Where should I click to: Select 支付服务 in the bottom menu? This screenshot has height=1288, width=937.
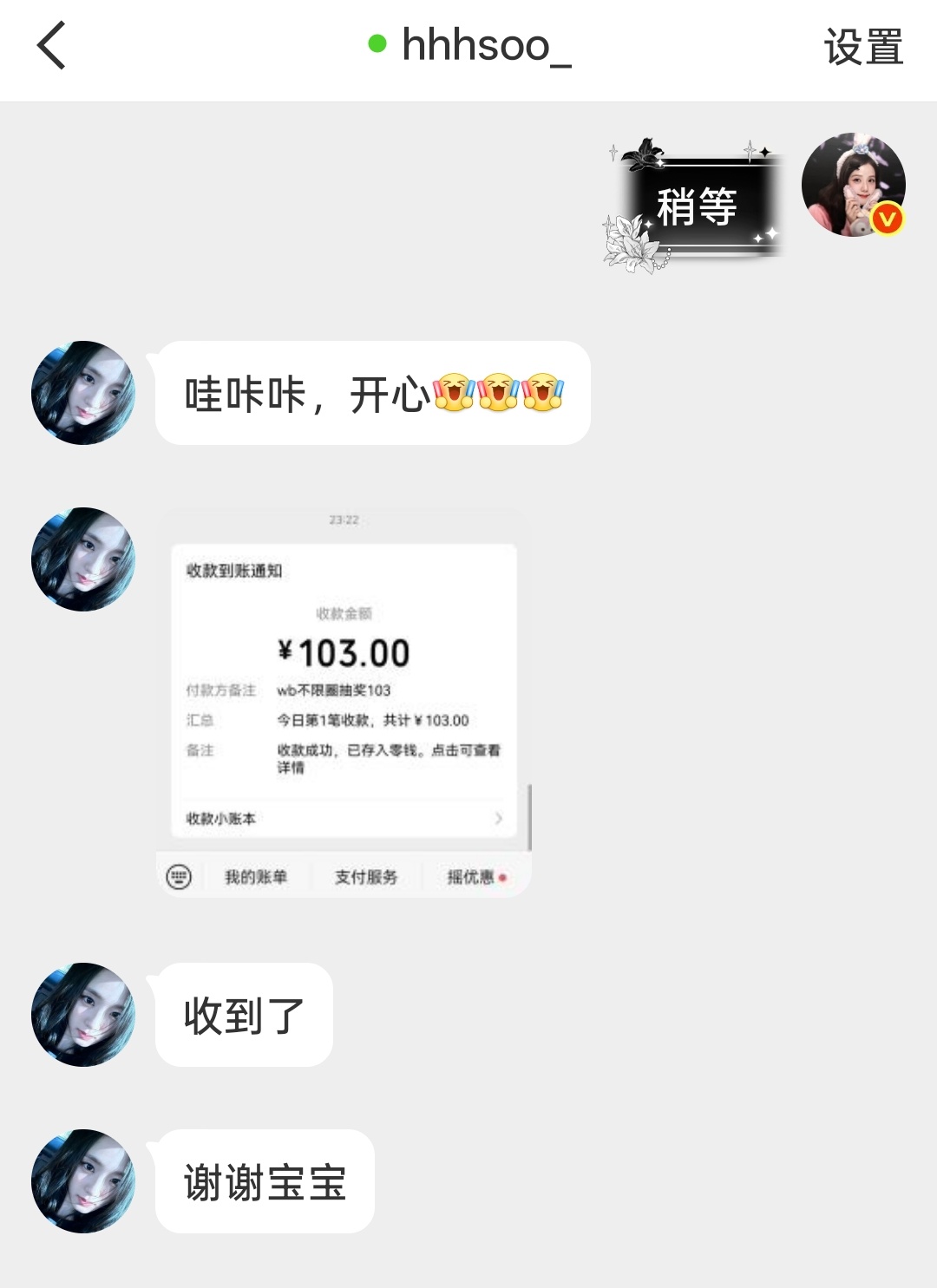[366, 876]
